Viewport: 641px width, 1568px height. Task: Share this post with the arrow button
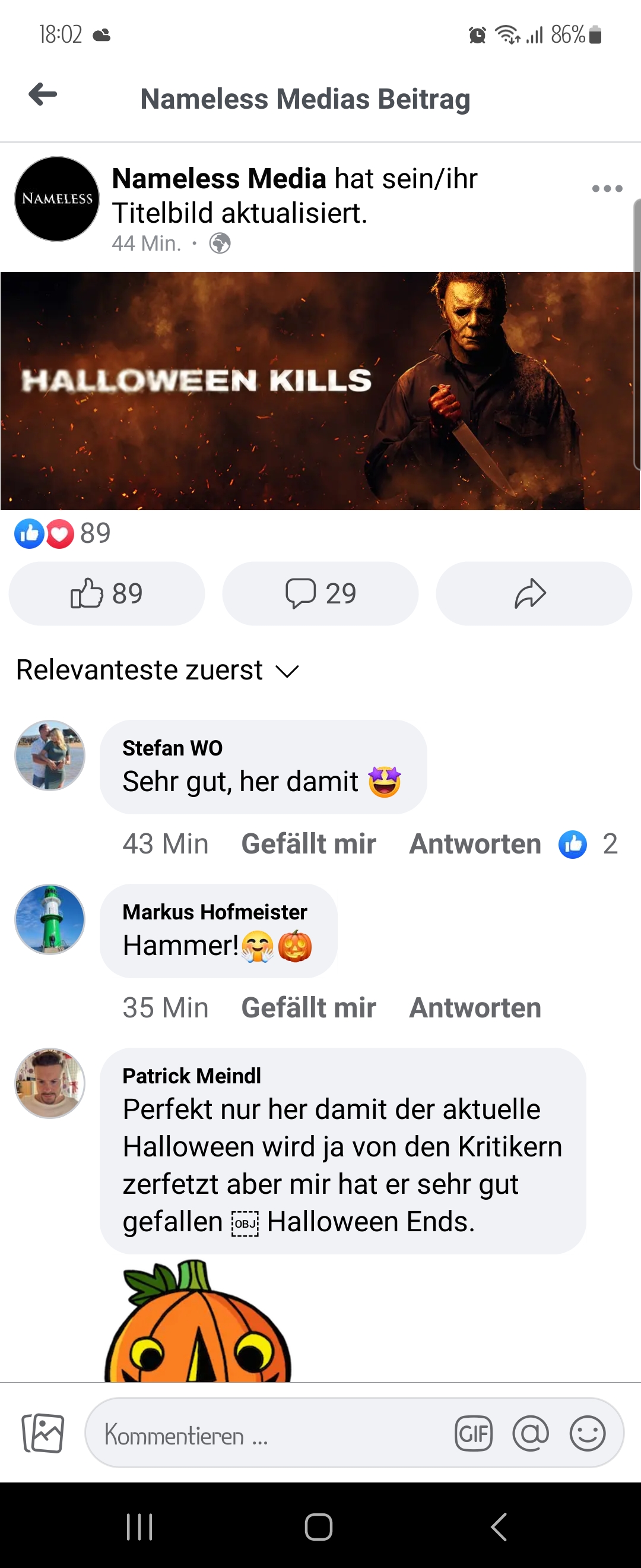pyautogui.click(x=534, y=593)
